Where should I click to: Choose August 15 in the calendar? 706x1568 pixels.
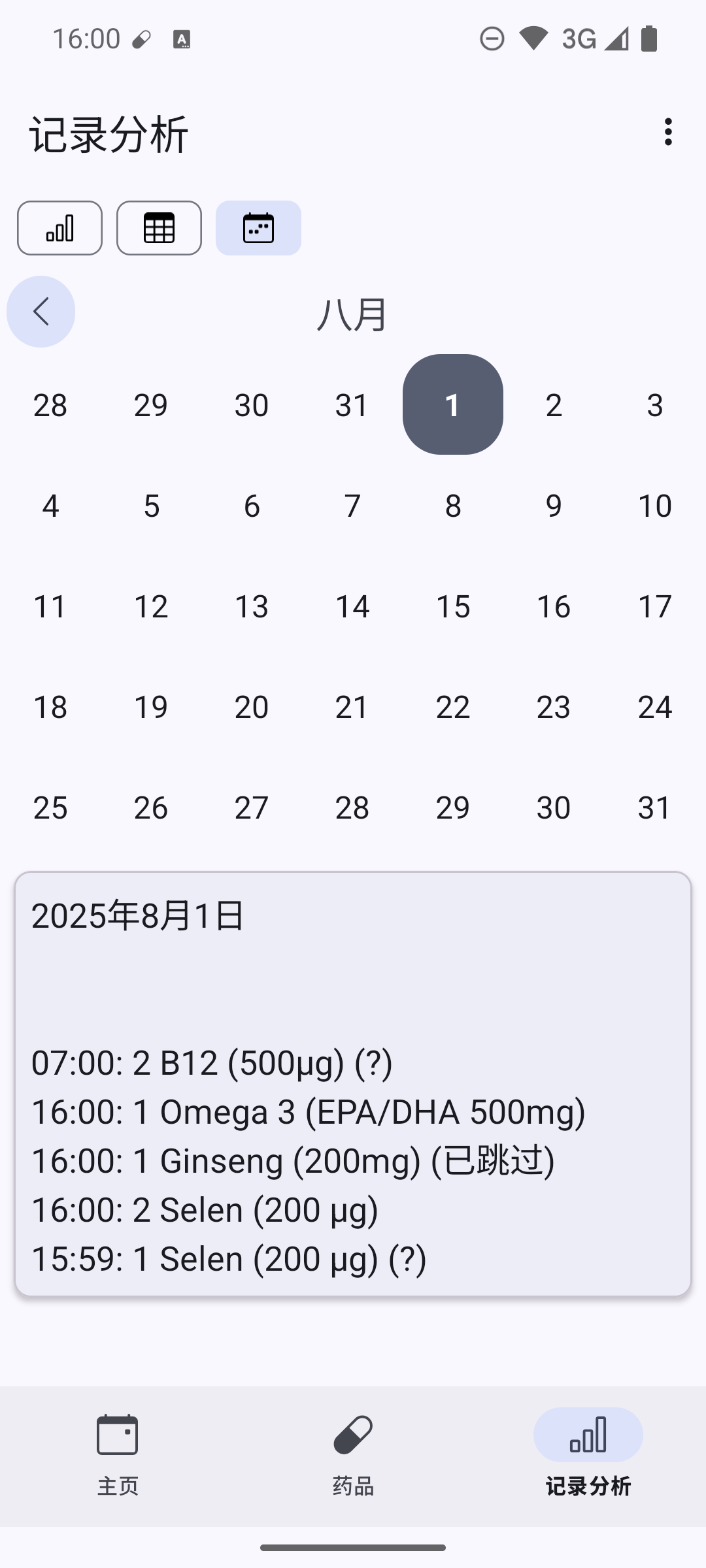point(453,606)
